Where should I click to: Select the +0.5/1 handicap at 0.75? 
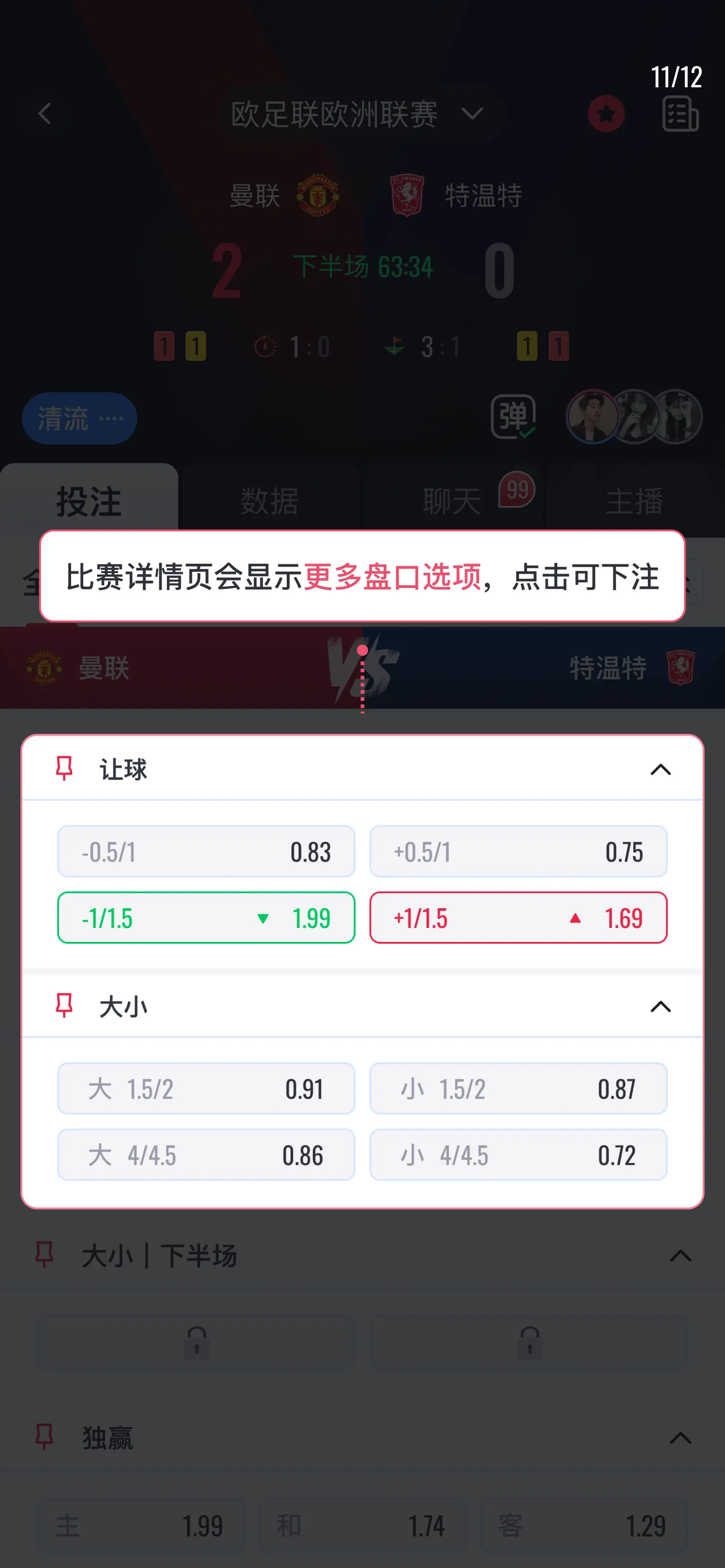[519, 851]
